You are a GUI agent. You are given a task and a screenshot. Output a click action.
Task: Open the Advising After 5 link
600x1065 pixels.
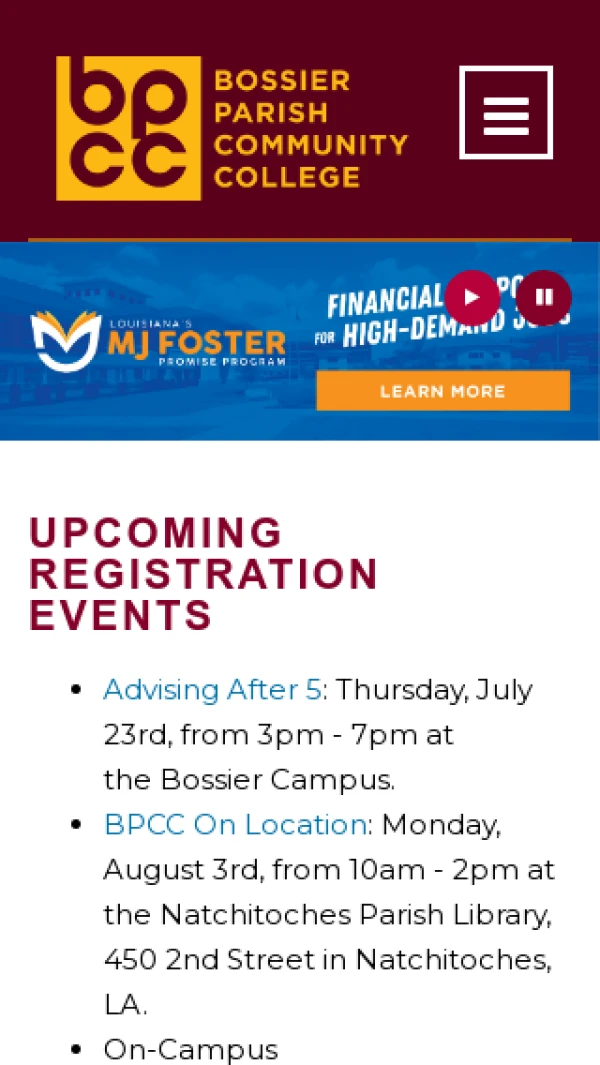[213, 689]
